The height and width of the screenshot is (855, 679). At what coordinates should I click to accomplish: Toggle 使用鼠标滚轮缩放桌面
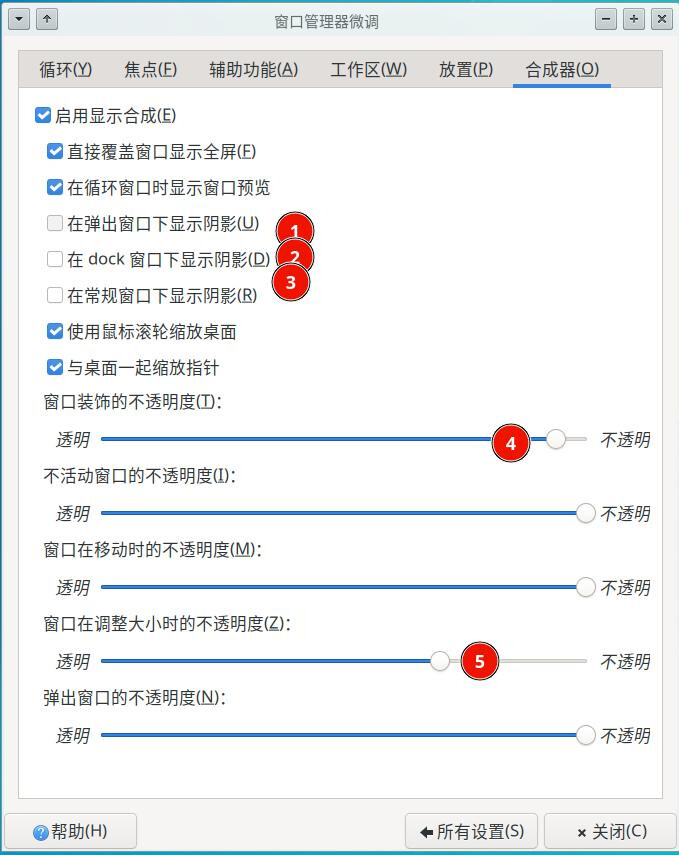pos(55,331)
